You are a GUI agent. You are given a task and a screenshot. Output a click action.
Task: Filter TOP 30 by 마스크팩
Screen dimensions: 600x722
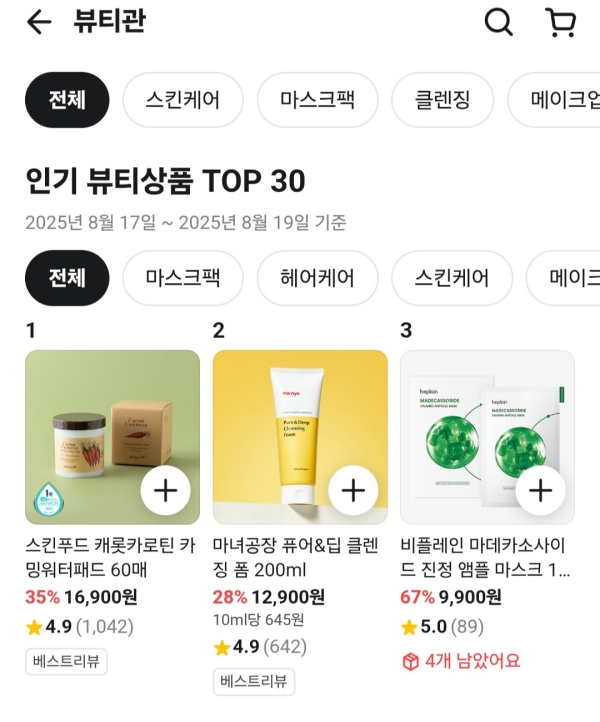coord(182,277)
